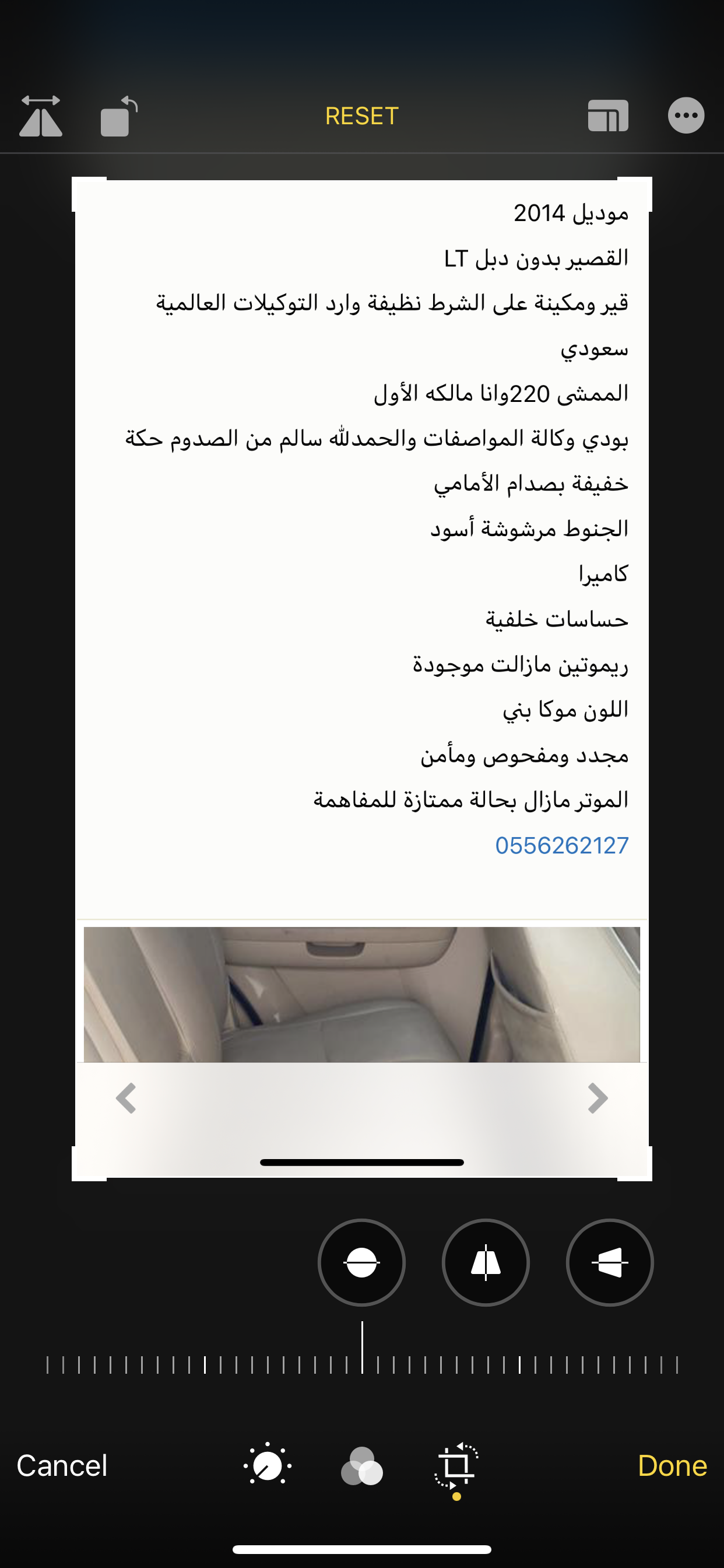Reset the crop adjustments
This screenshot has height=1568, width=724.
(x=362, y=116)
